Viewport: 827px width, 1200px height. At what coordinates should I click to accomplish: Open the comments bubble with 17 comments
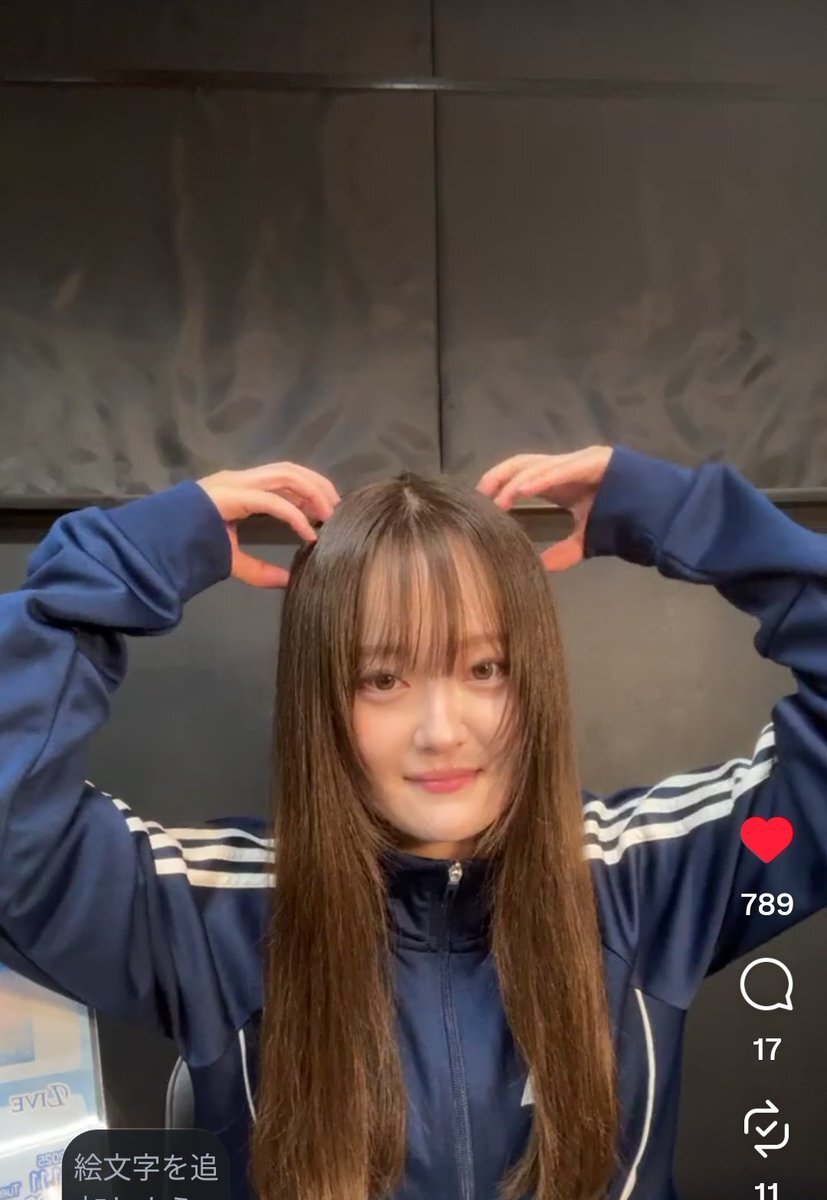766,986
